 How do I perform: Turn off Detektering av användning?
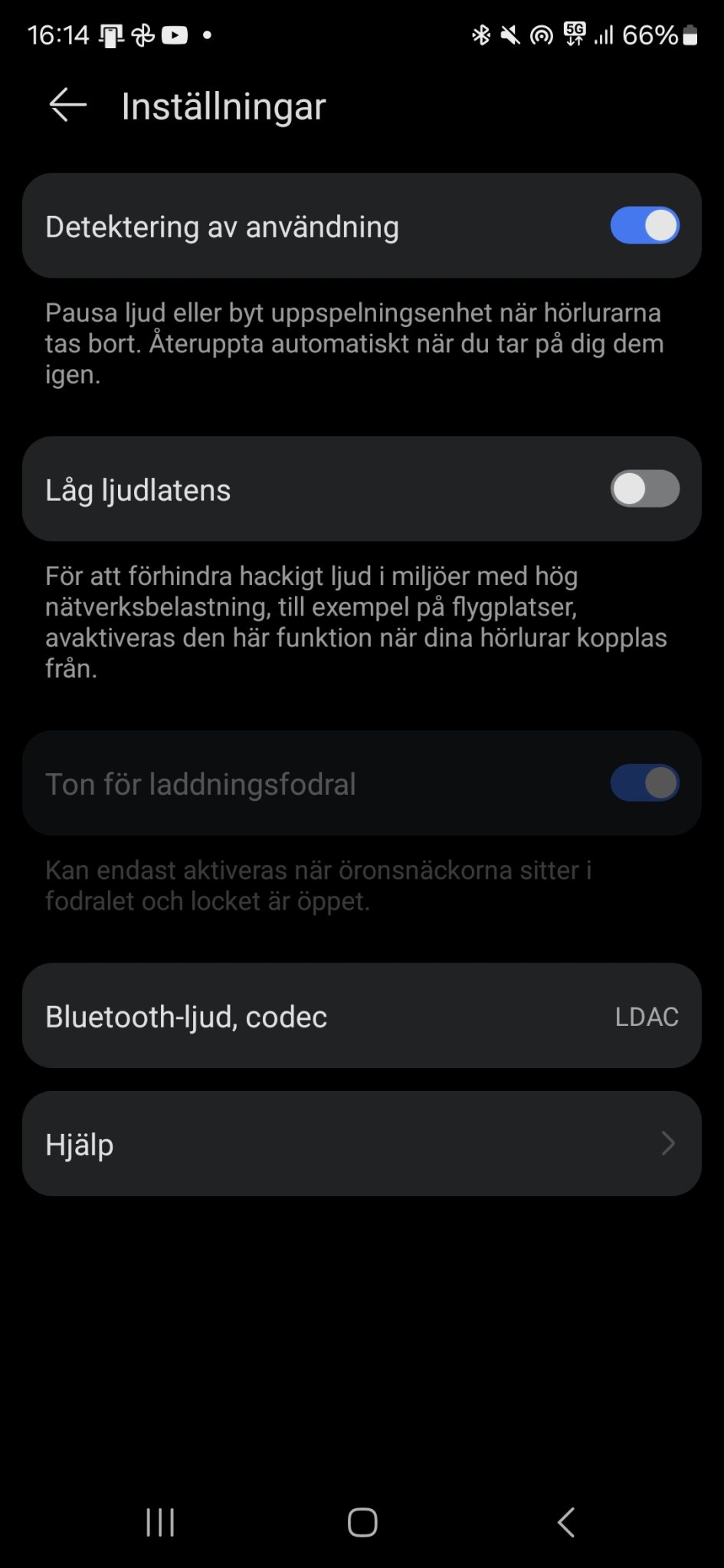pos(644,226)
